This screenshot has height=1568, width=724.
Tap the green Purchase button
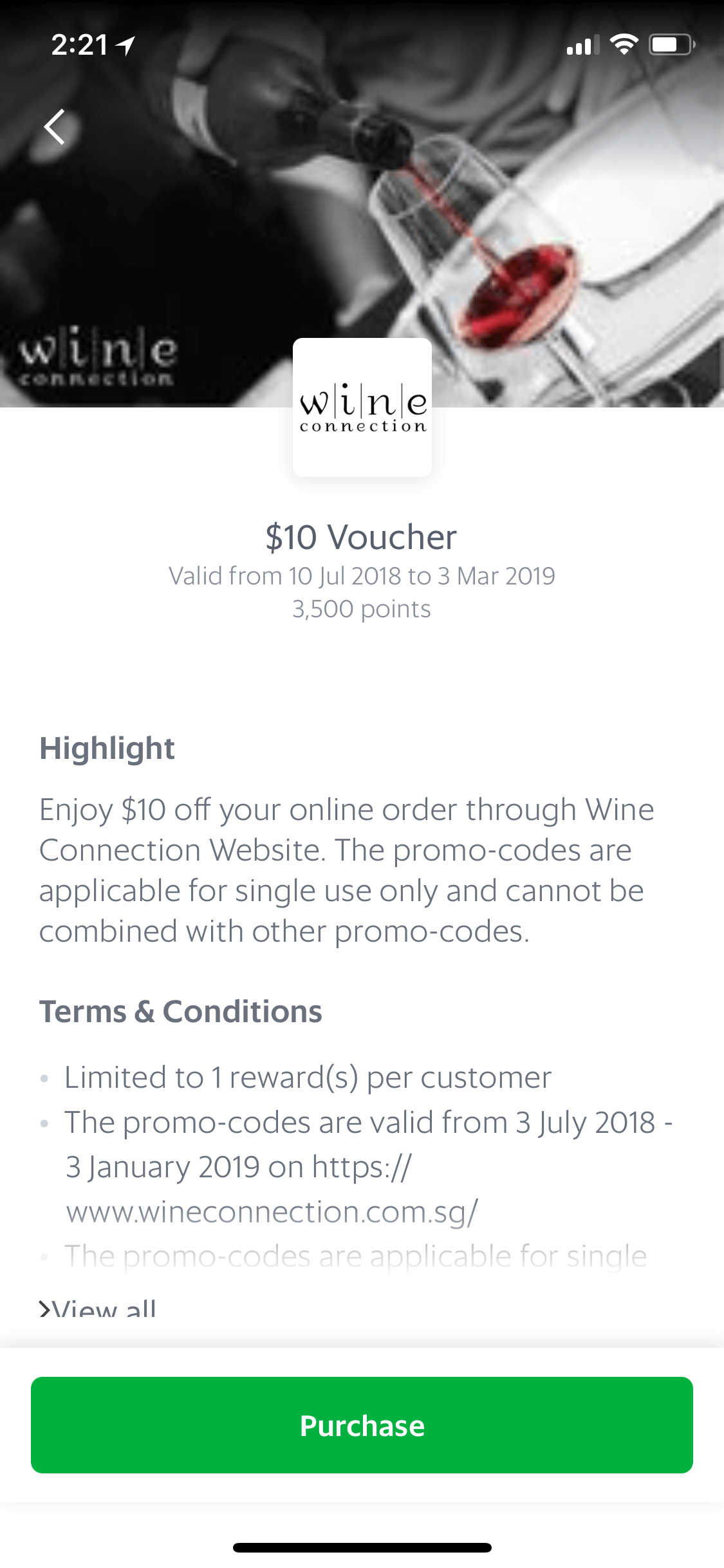[x=362, y=1425]
